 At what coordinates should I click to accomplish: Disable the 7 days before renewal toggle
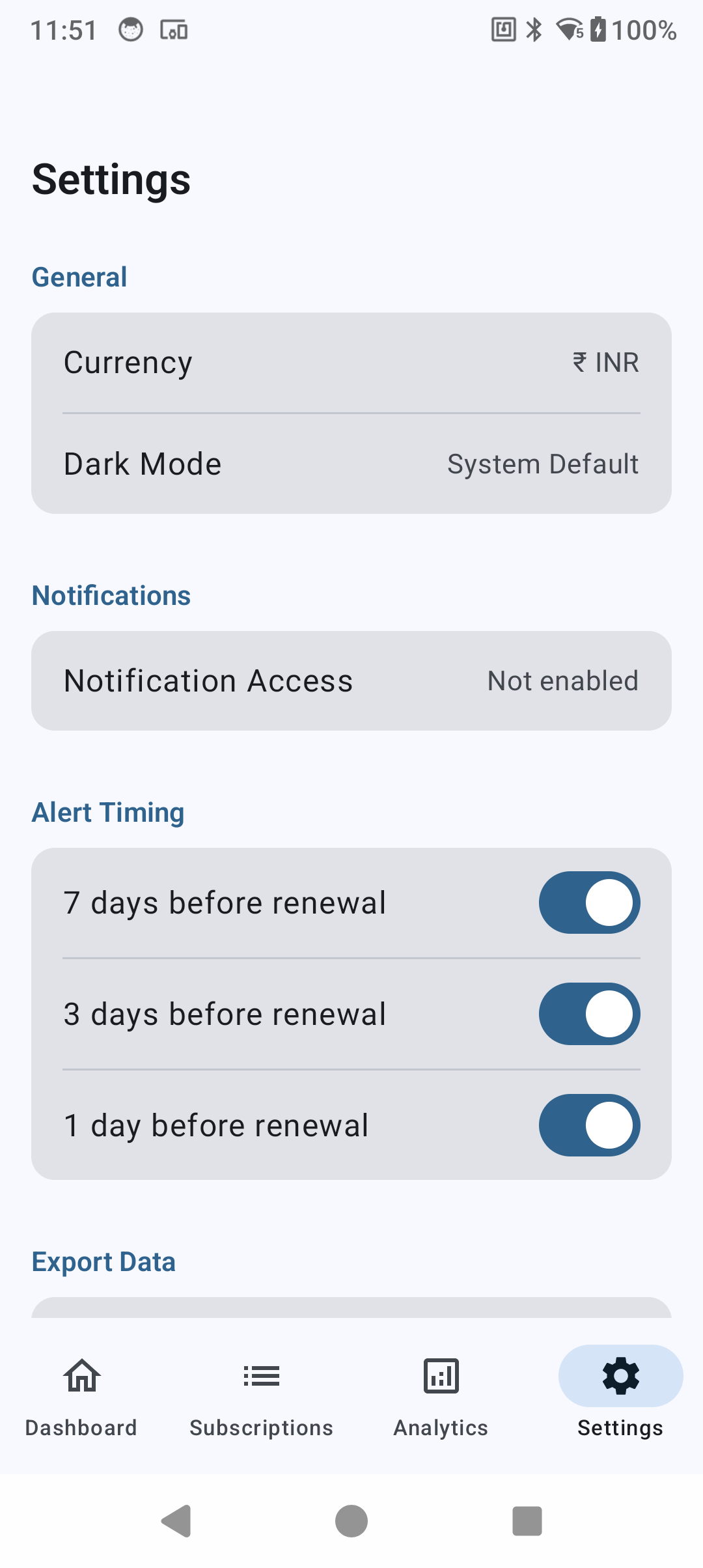click(x=588, y=903)
